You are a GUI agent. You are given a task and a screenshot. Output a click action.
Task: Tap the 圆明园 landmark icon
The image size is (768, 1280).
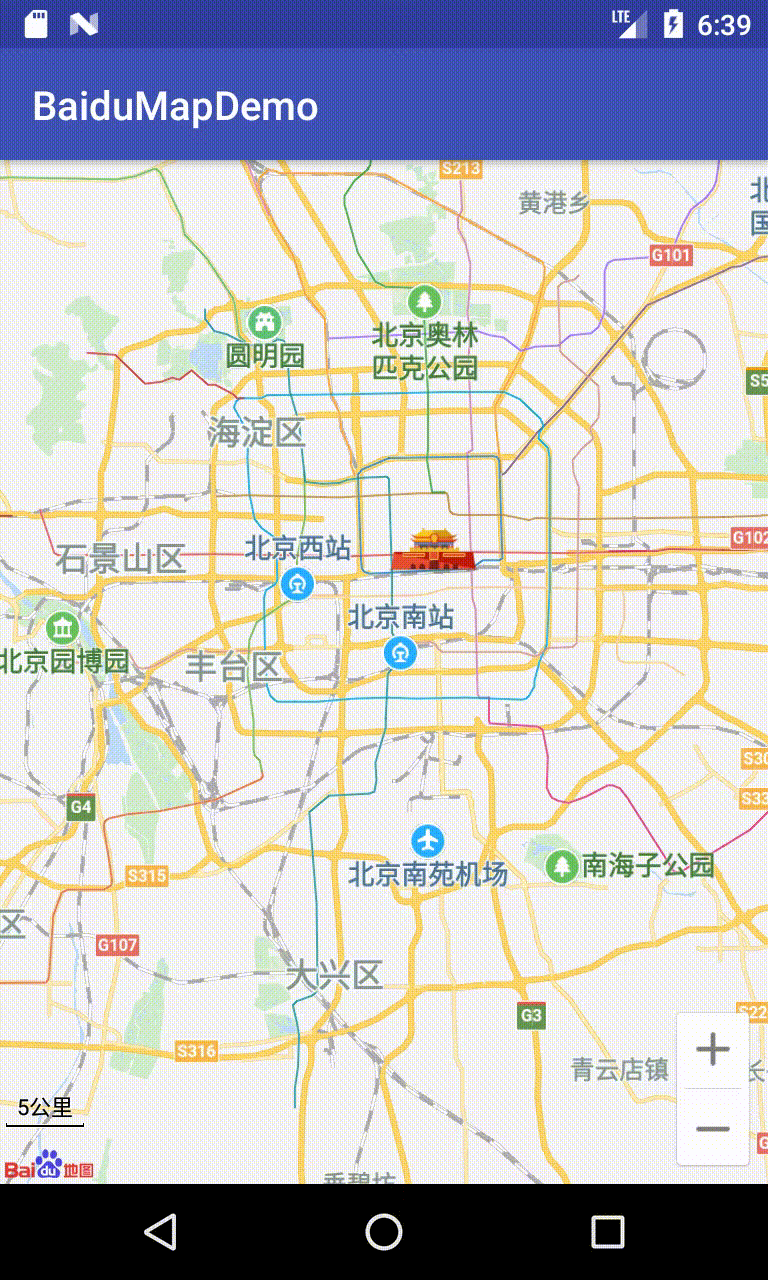point(265,322)
